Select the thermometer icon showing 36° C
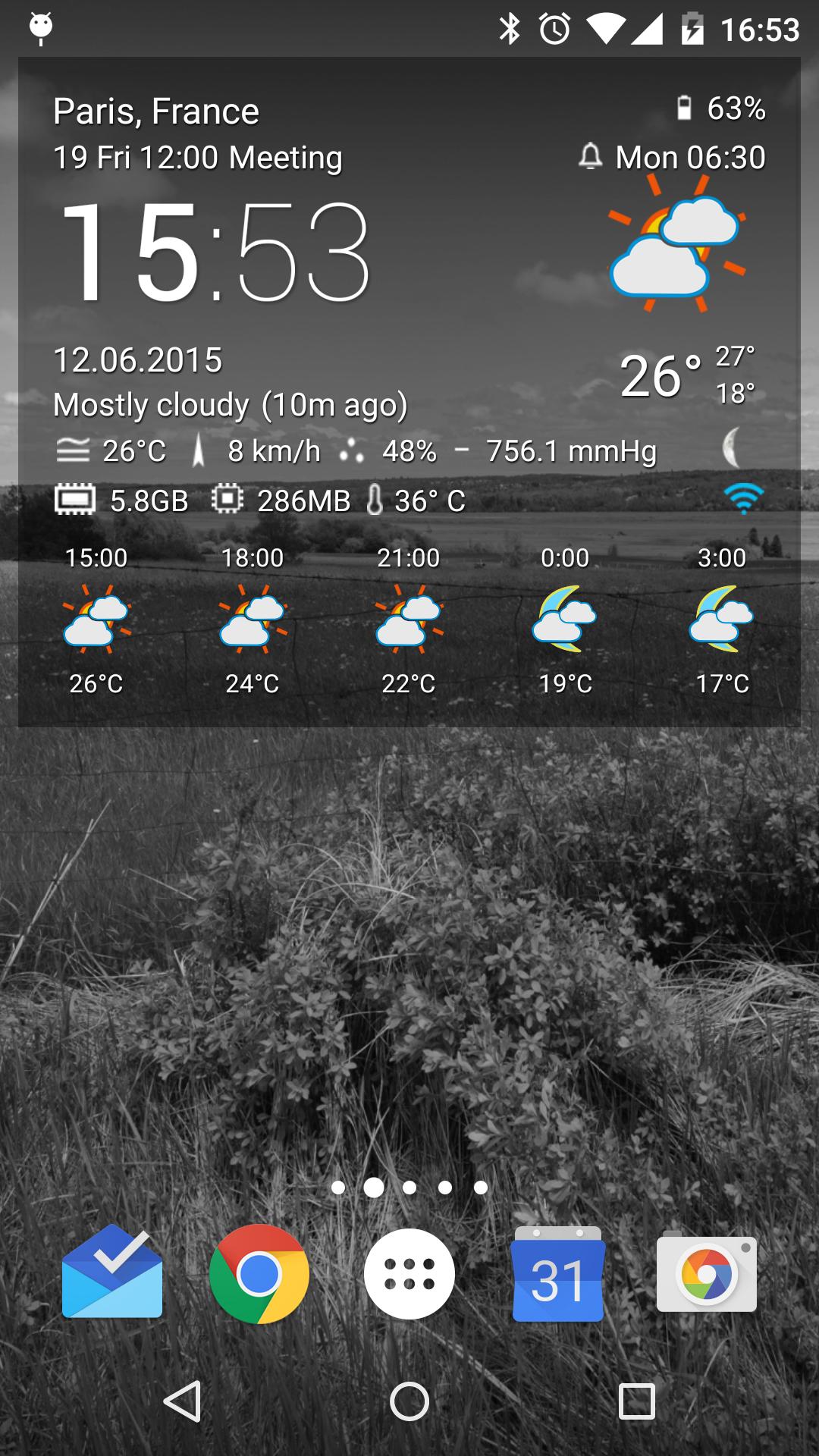819x1456 pixels. 375,500
